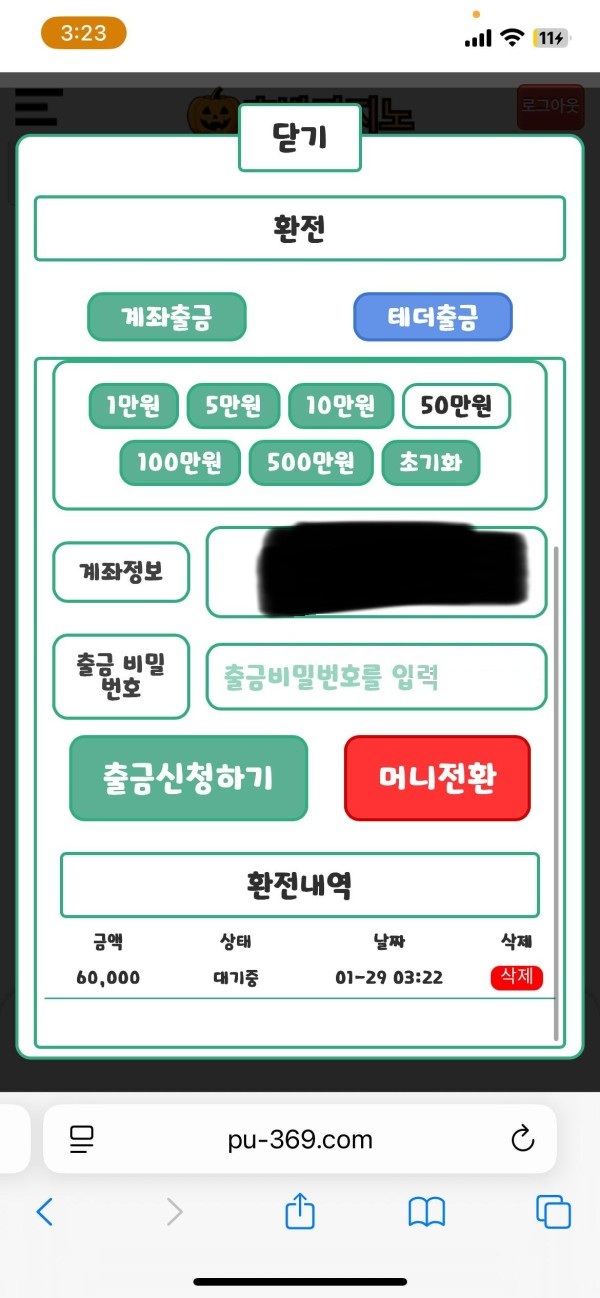Reset amount with 초기화 button
The width and height of the screenshot is (600, 1298).
430,463
